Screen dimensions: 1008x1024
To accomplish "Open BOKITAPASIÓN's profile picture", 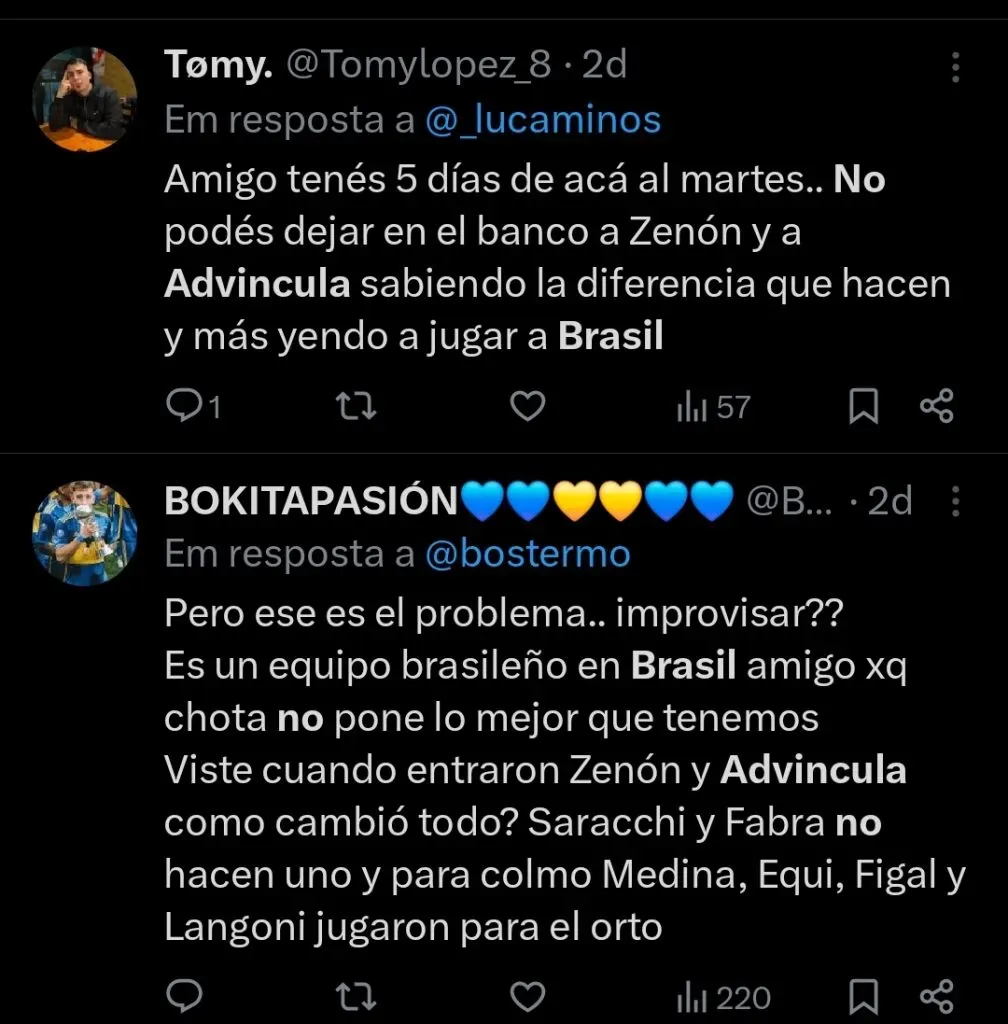I will (x=84, y=533).
